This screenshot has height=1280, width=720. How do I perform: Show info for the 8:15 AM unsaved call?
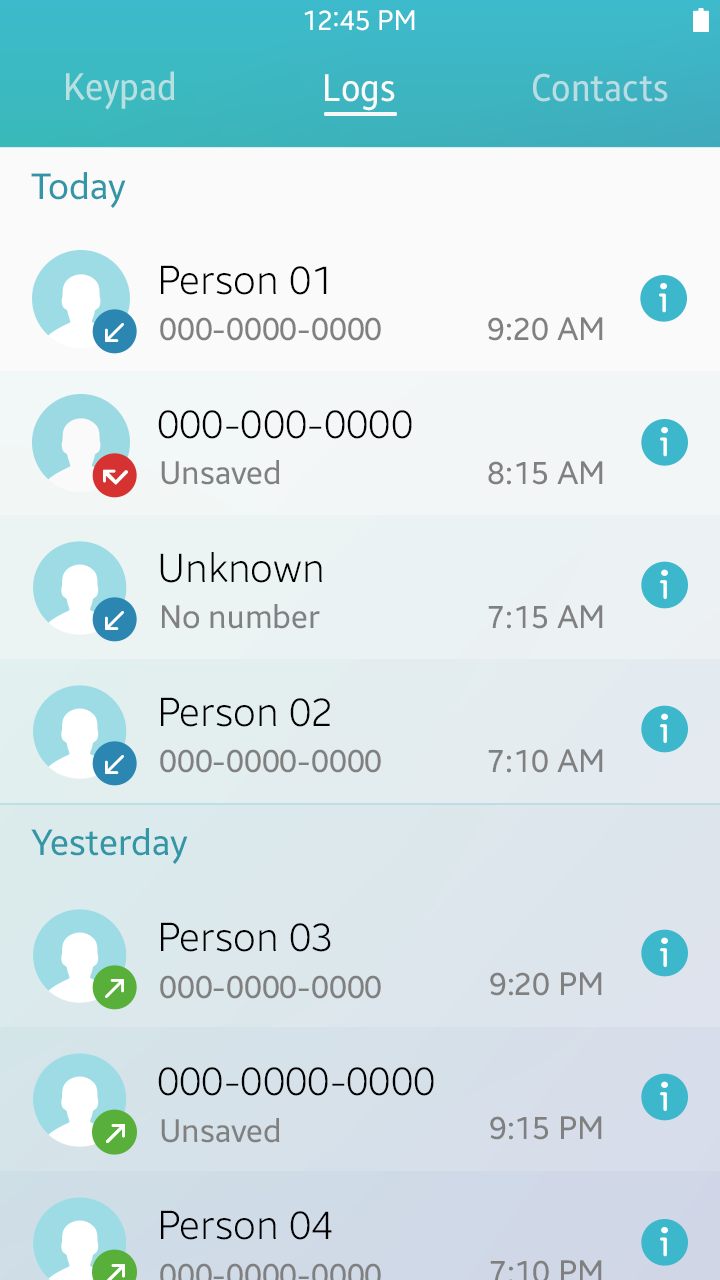point(664,442)
